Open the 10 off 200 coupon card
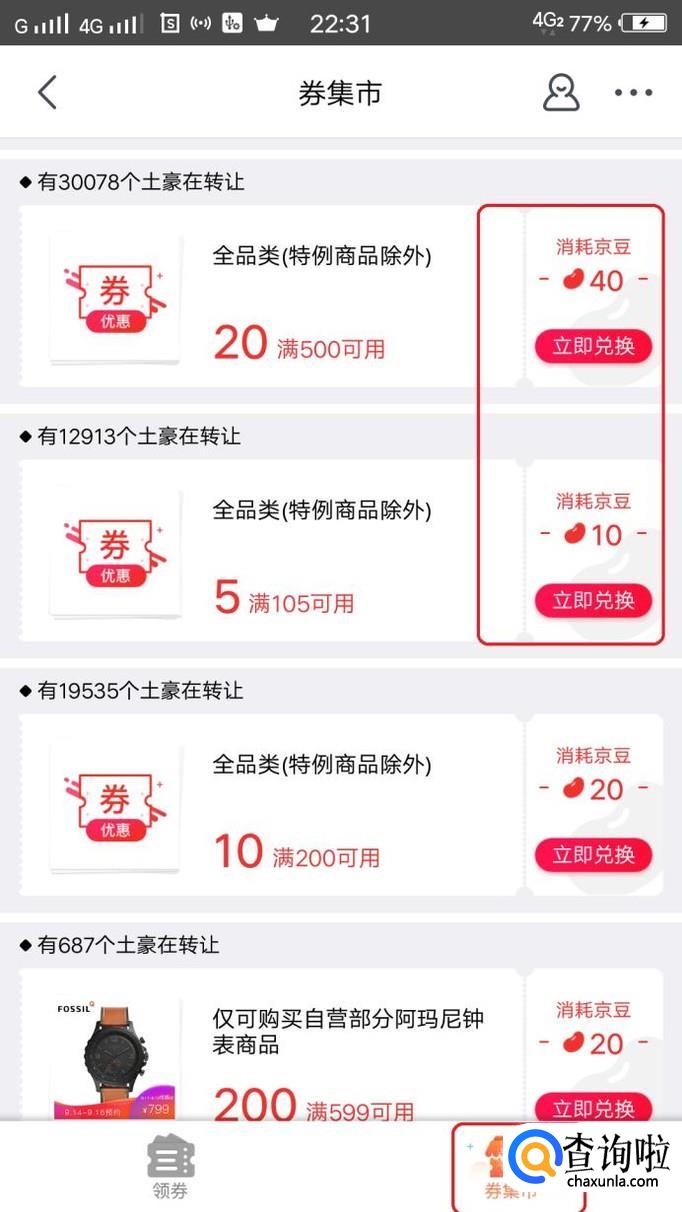This screenshot has height=1212, width=682. click(x=270, y=805)
